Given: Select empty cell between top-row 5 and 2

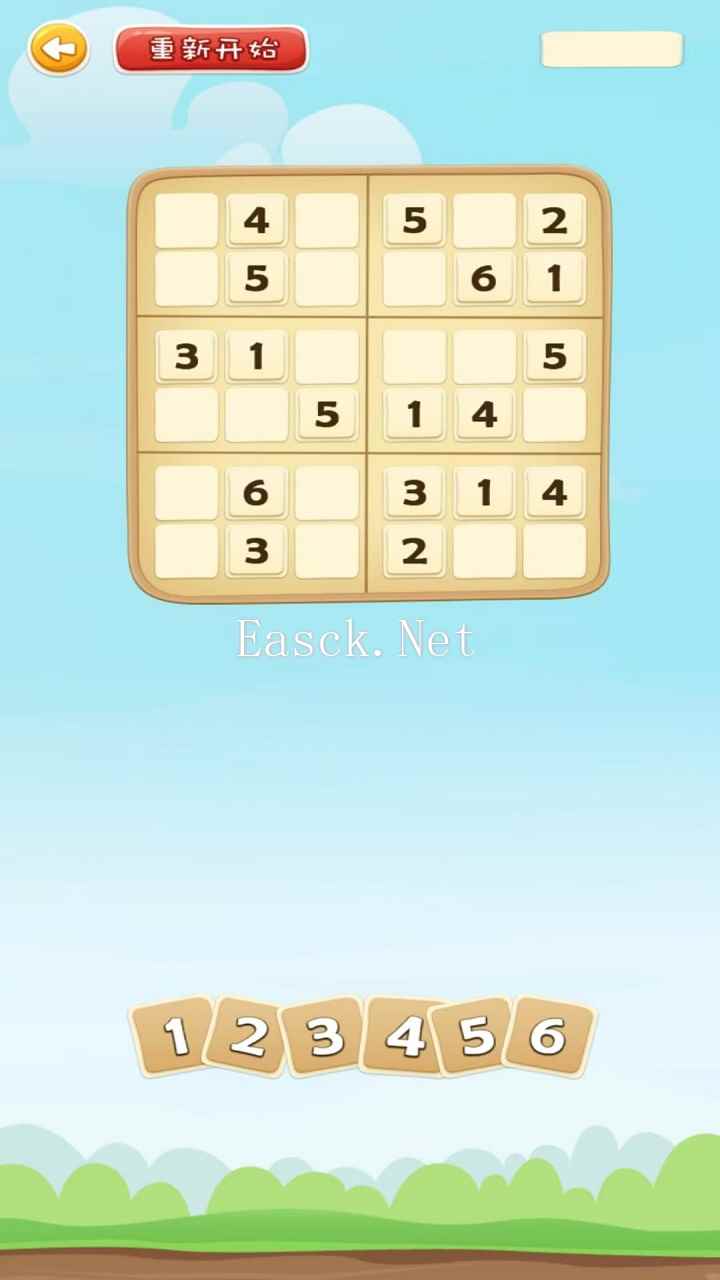Looking at the screenshot, I should [x=484, y=221].
